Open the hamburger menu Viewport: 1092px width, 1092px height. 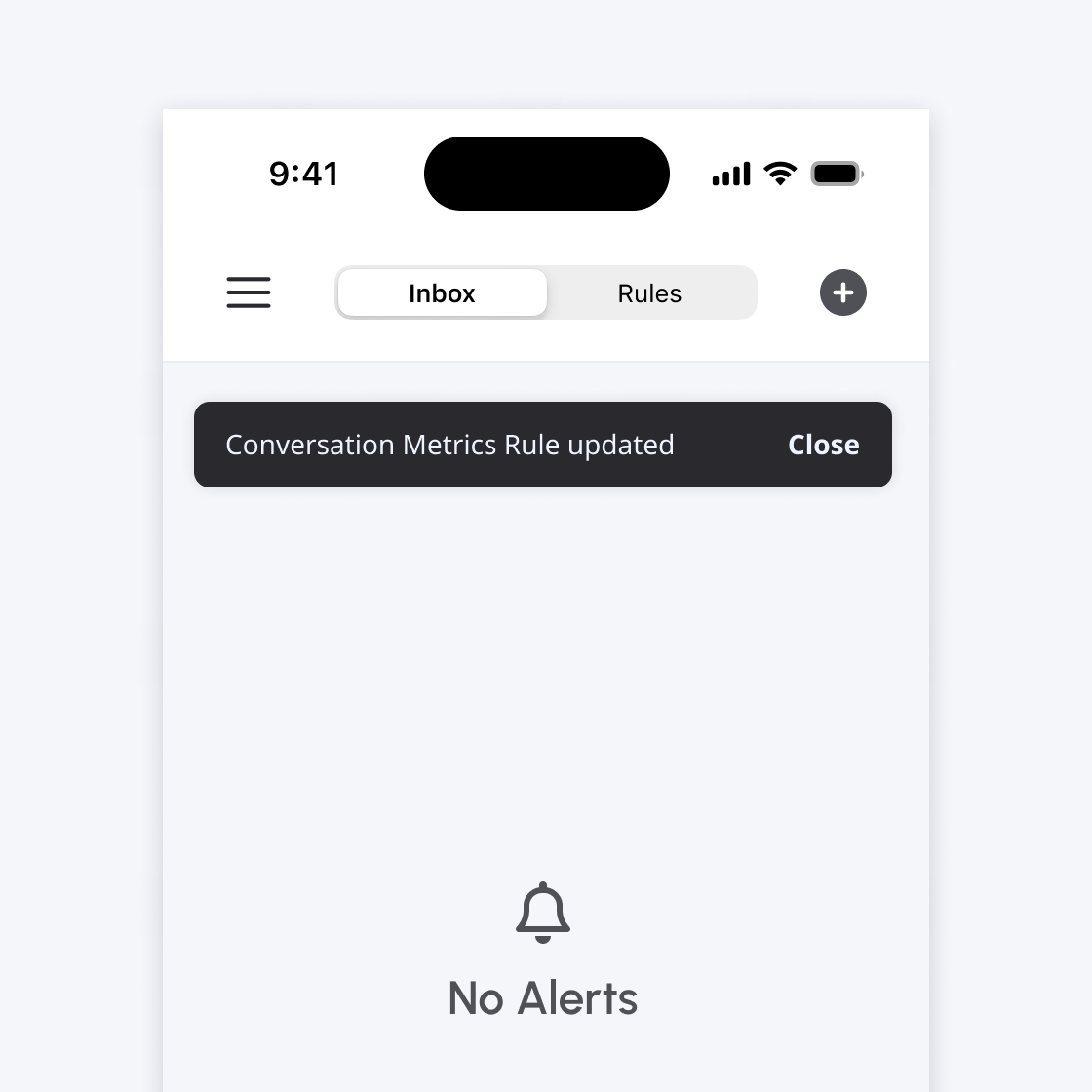click(x=249, y=292)
